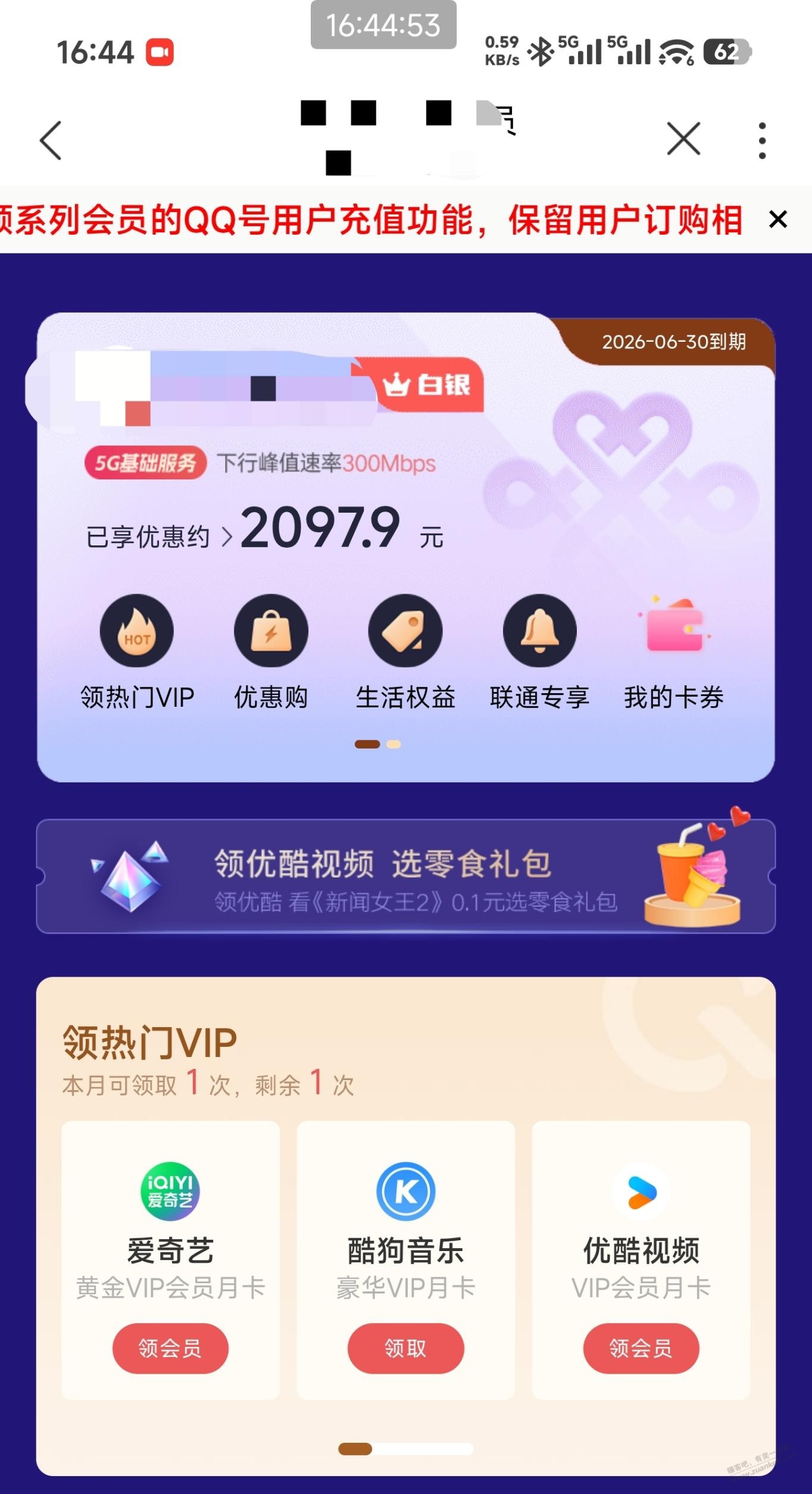812x1494 pixels.
Task: Open the three-dot overflow menu
Action: point(761,141)
